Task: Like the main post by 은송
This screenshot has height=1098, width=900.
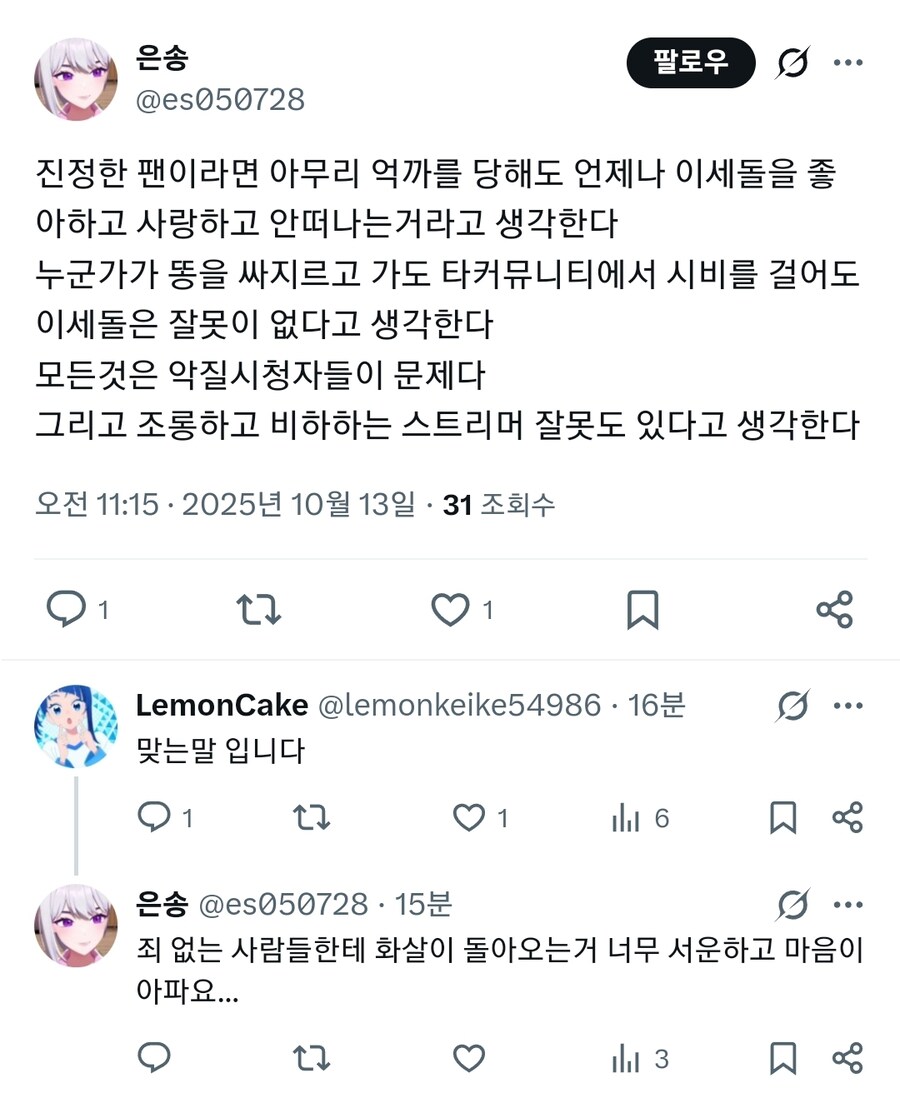Action: [450, 609]
